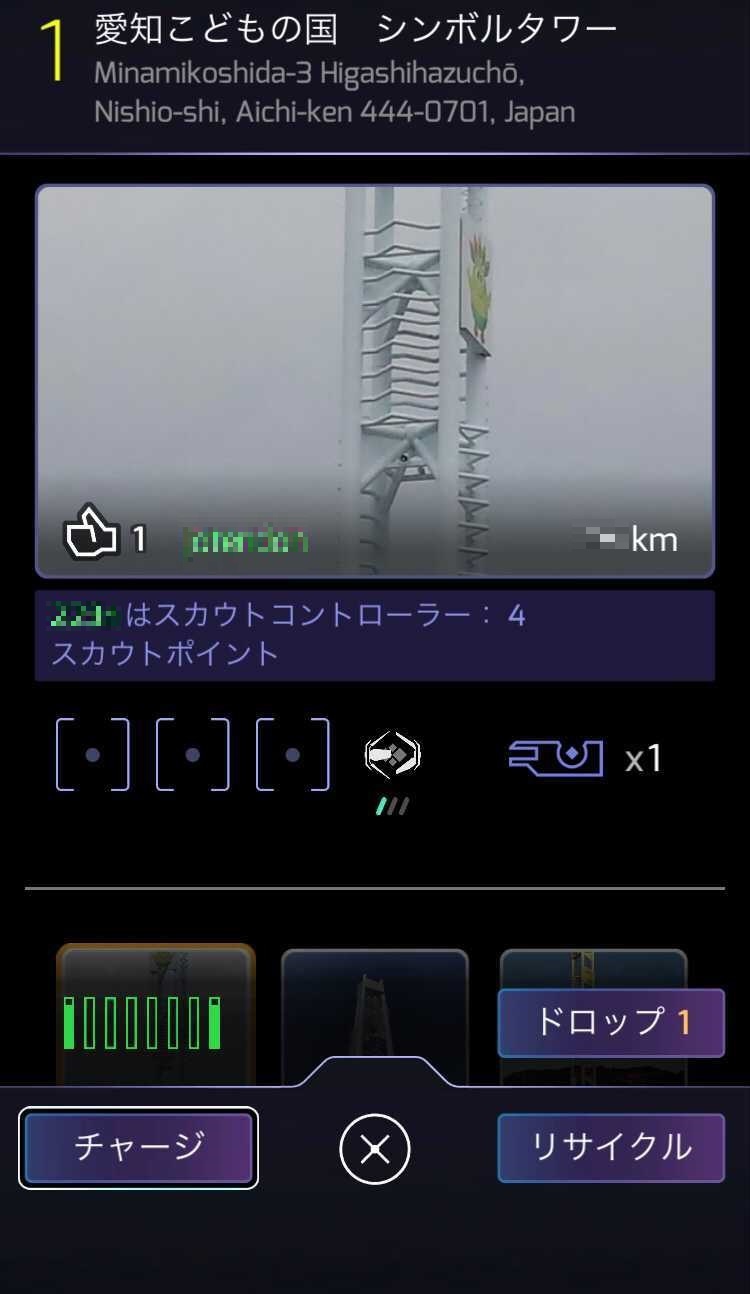Open the scout controller info banner
The image size is (750, 1294).
(x=375, y=635)
